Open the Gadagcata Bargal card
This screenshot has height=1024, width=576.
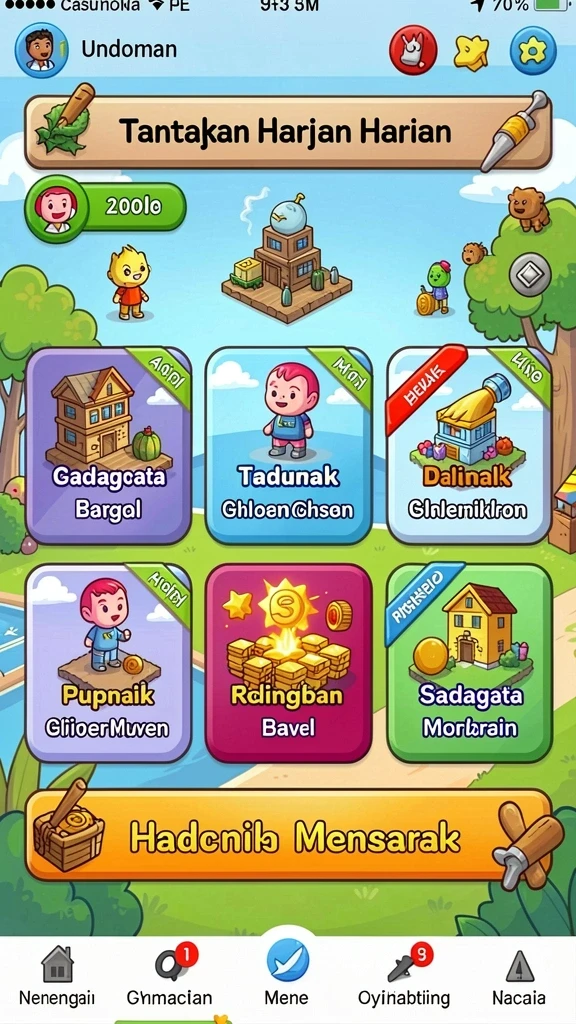point(108,445)
